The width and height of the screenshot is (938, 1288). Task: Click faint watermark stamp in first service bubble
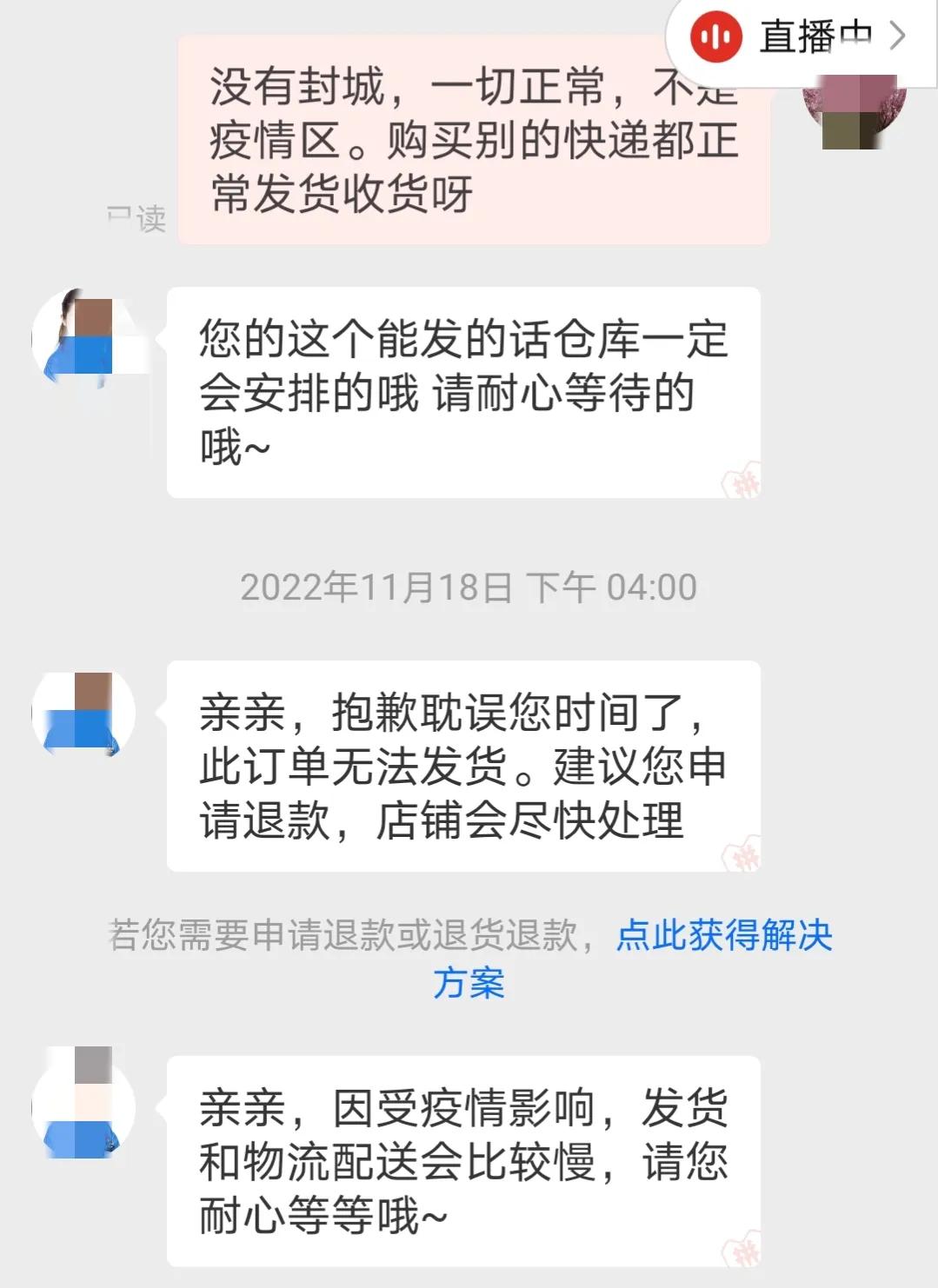coord(738,477)
